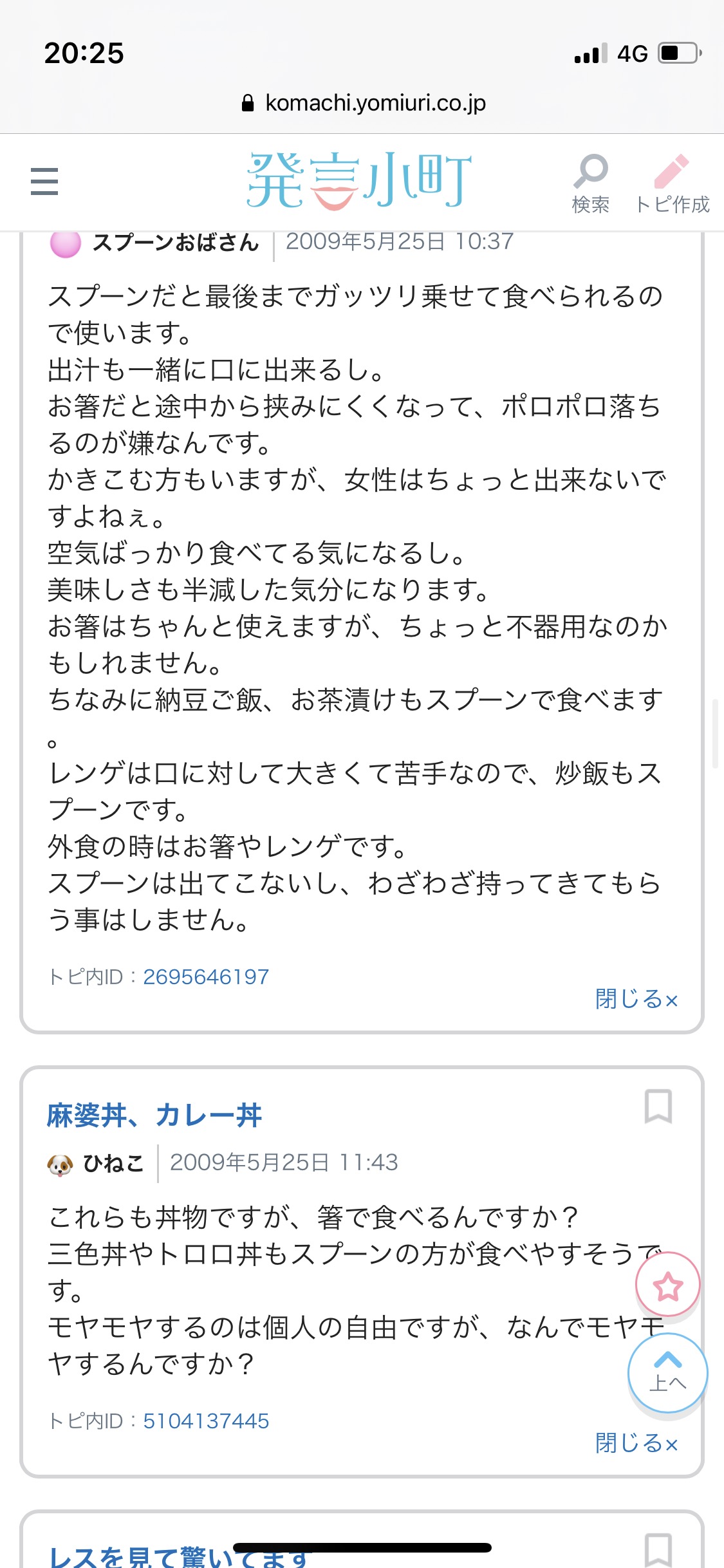Close the スプーンおばさん reply with 閉じる×
This screenshot has width=724, height=1568.
pos(636,999)
